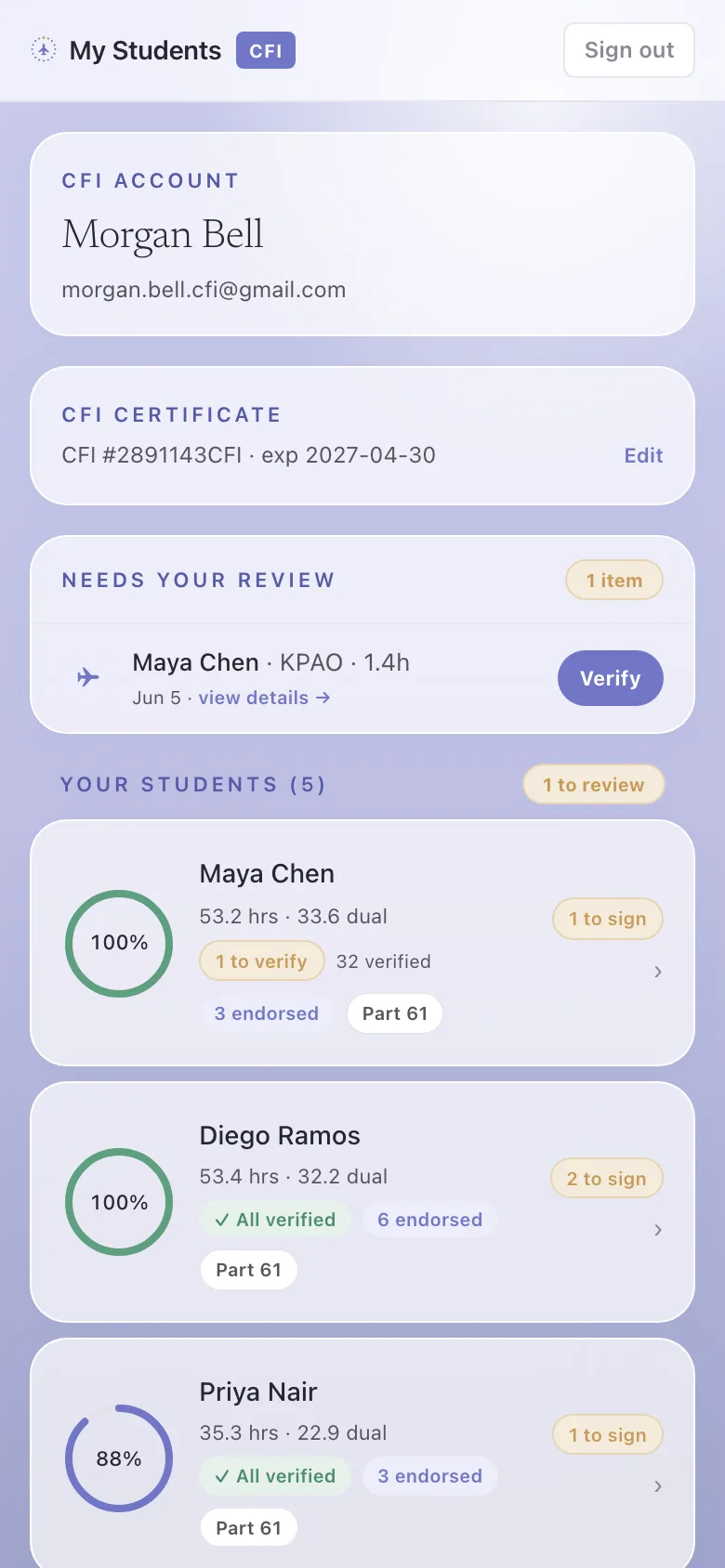Open Maya Chen's student card
Viewport: 725px width, 1568px height.
point(362,942)
